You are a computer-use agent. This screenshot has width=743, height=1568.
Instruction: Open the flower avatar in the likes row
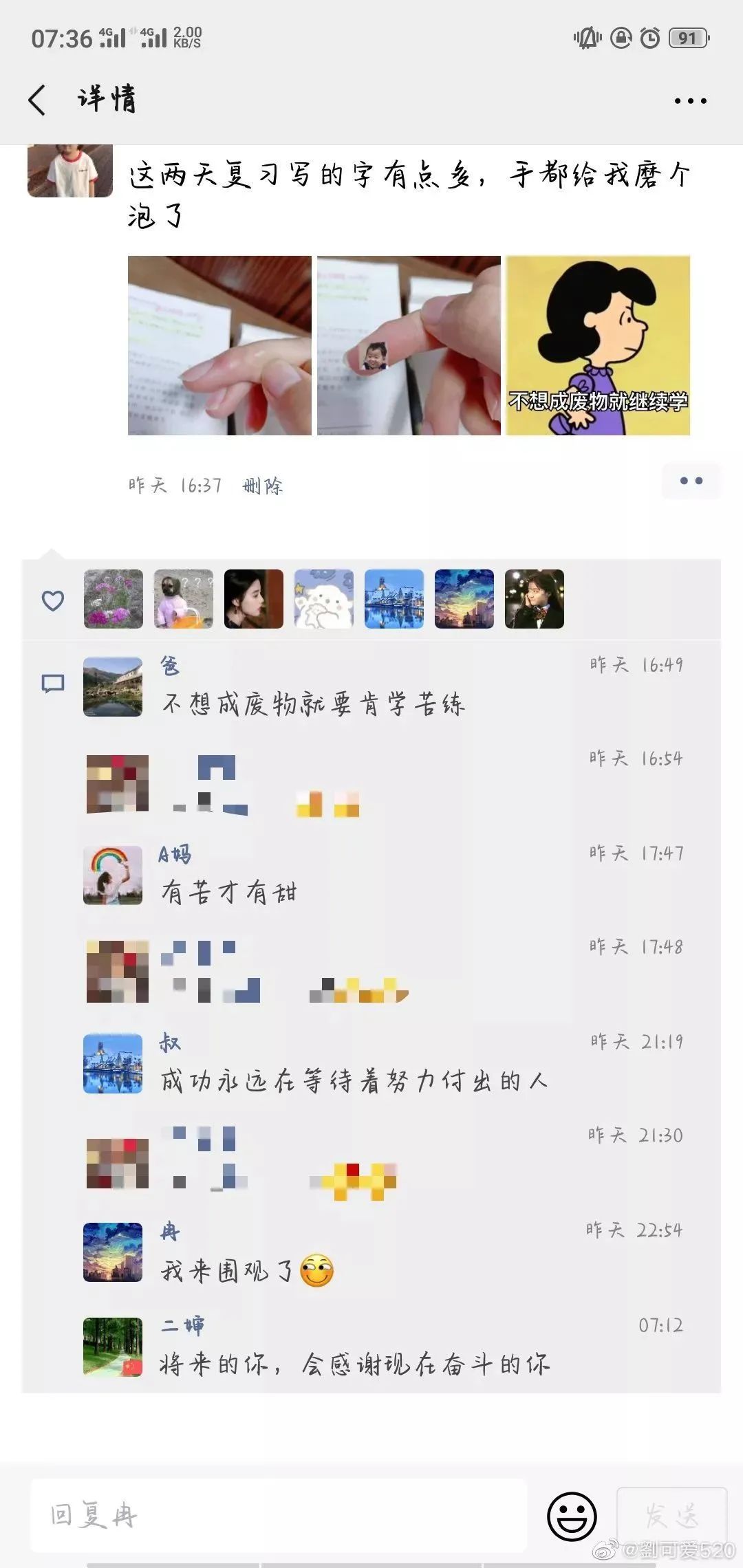(x=114, y=598)
